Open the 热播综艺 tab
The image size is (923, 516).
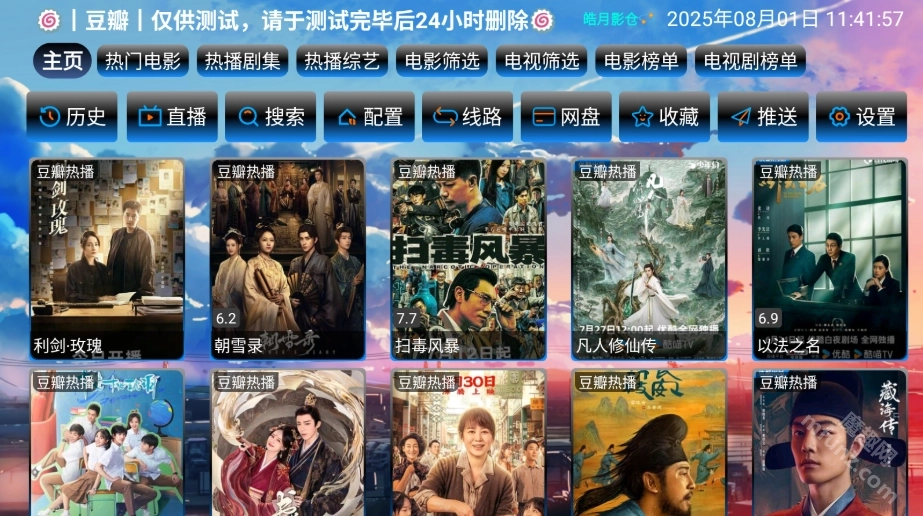[x=343, y=61]
